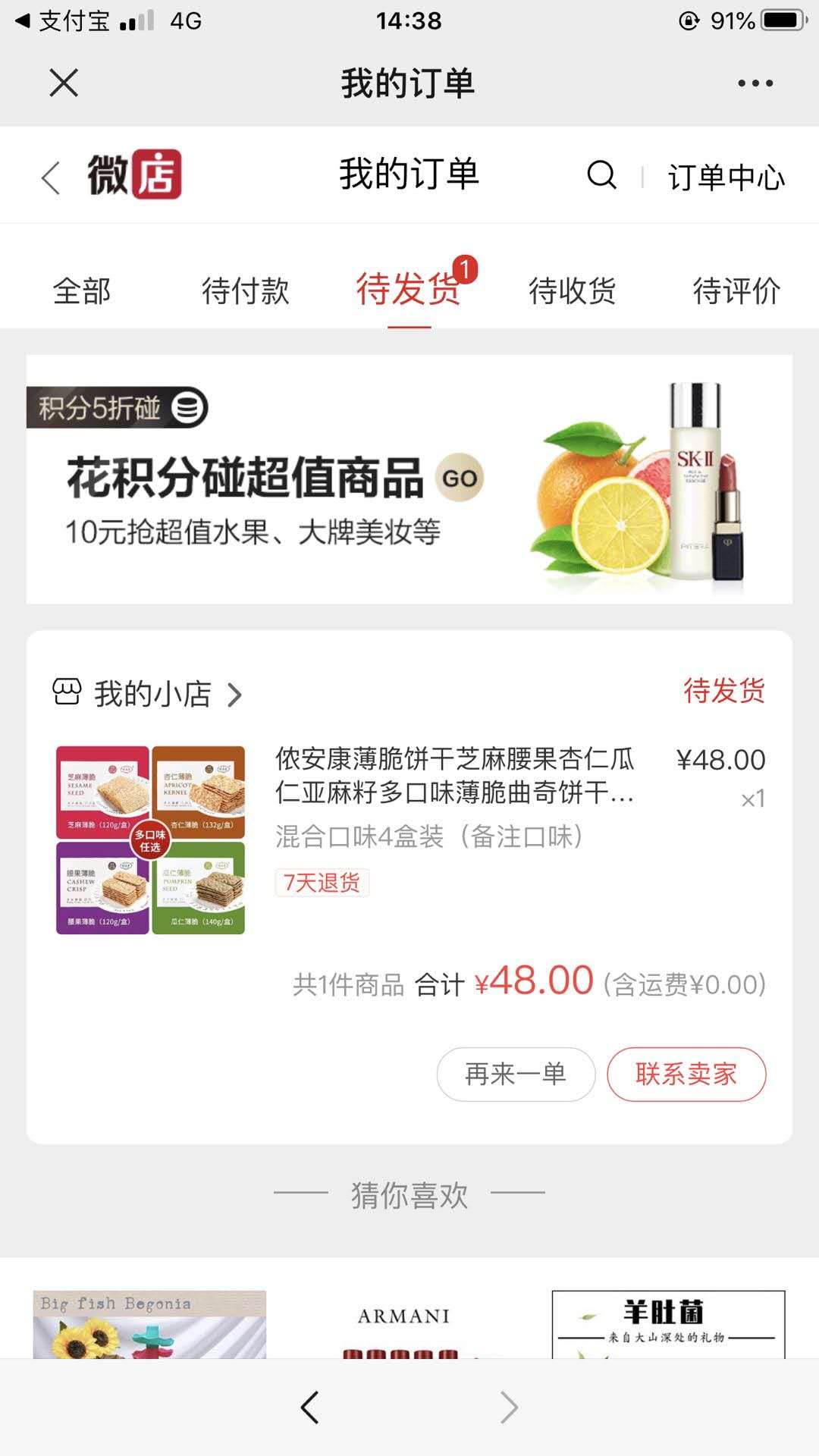Open order search magnifier
819x1456 pixels.
click(601, 176)
